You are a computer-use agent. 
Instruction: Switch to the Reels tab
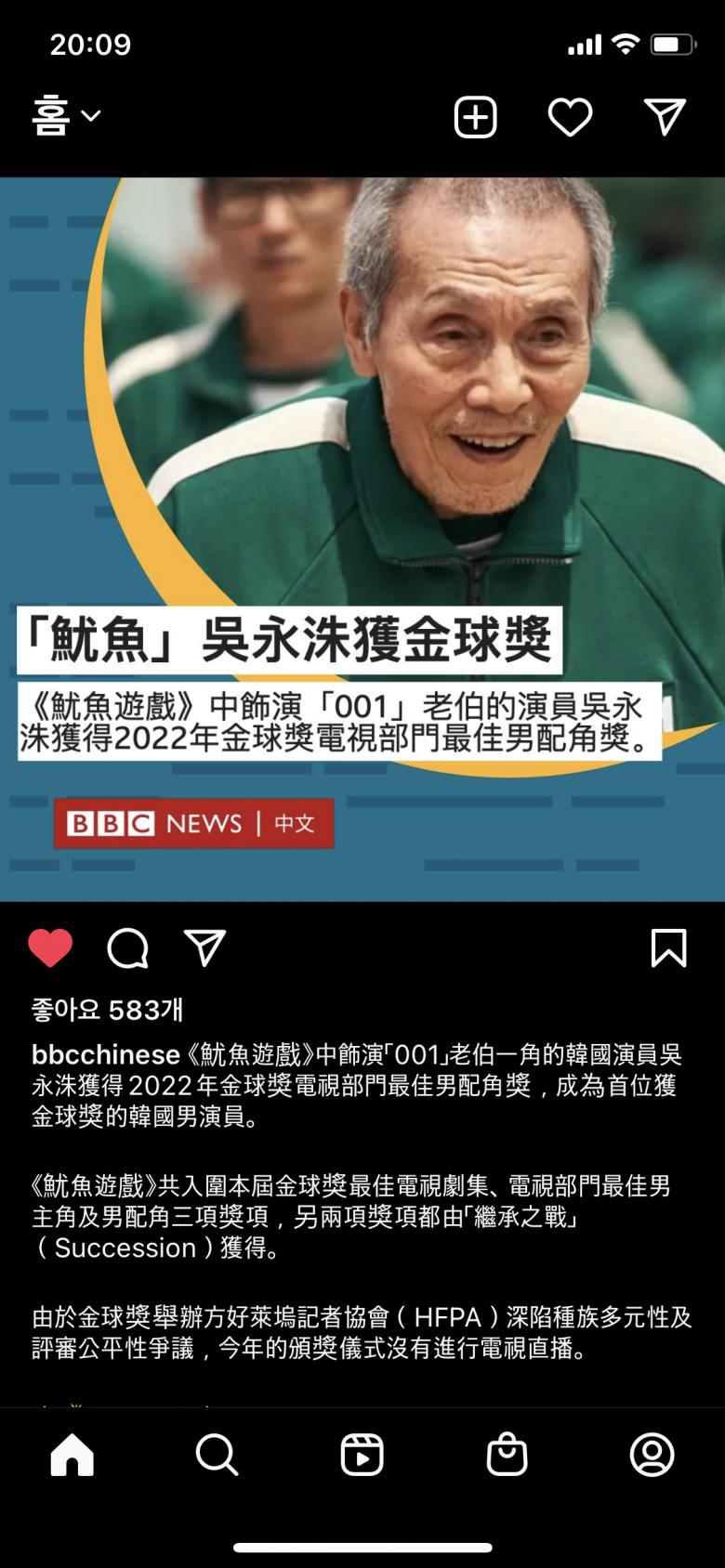362,1455
